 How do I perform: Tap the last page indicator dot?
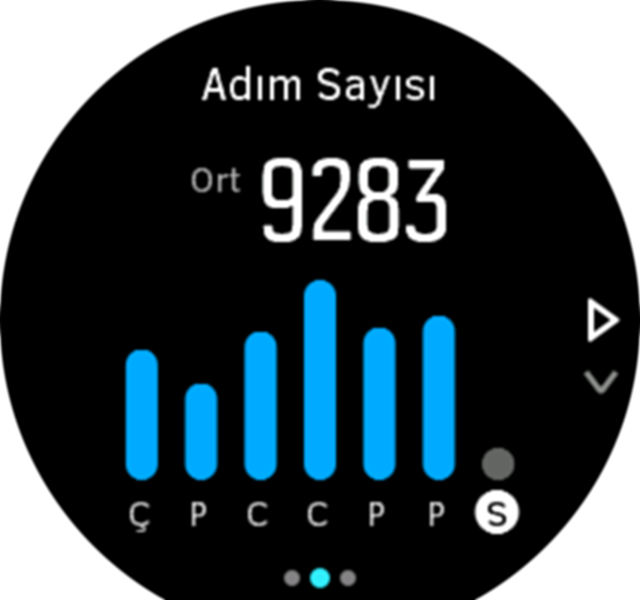[x=348, y=577]
